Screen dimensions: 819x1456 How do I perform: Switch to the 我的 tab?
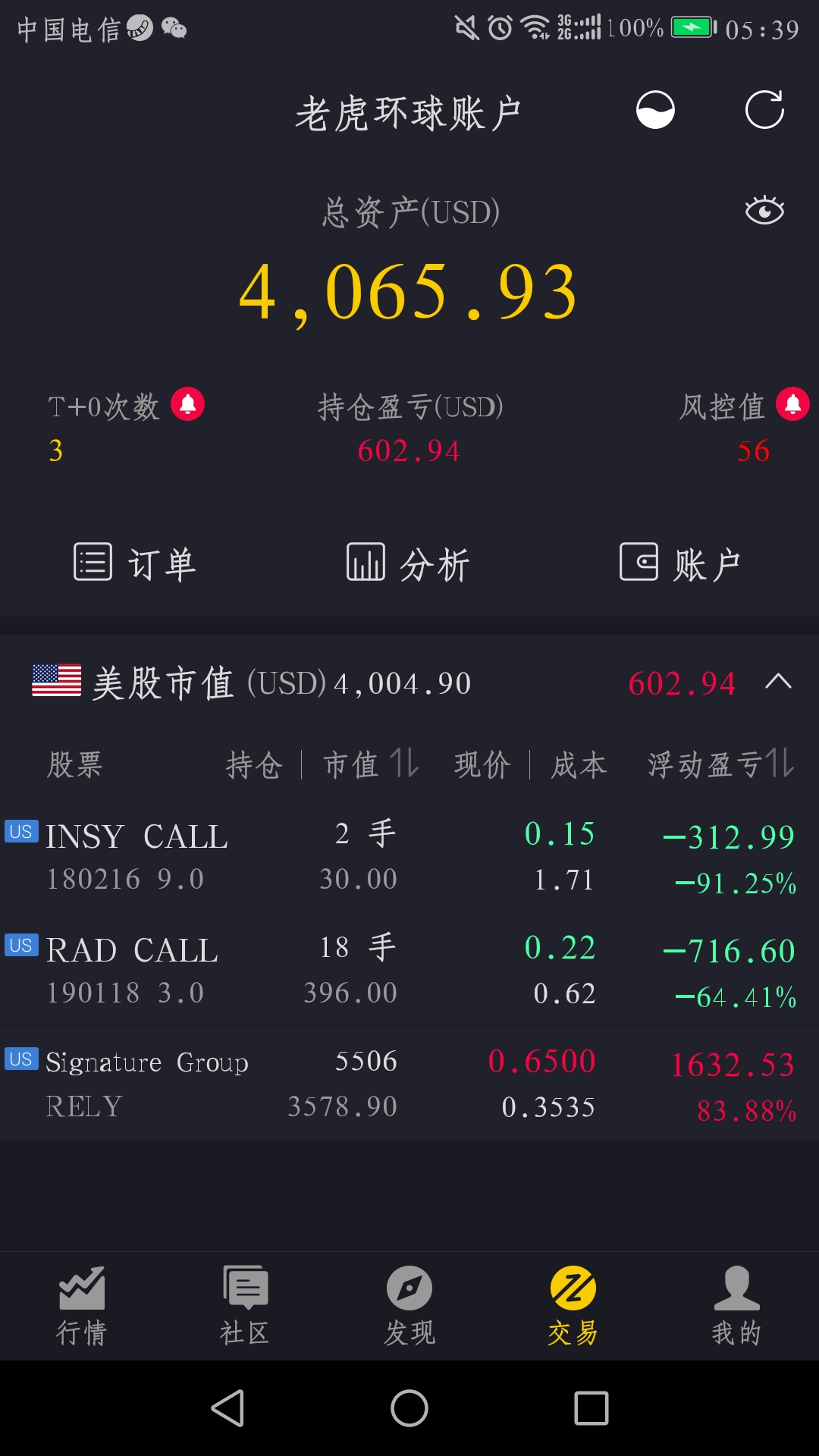coord(737,1306)
